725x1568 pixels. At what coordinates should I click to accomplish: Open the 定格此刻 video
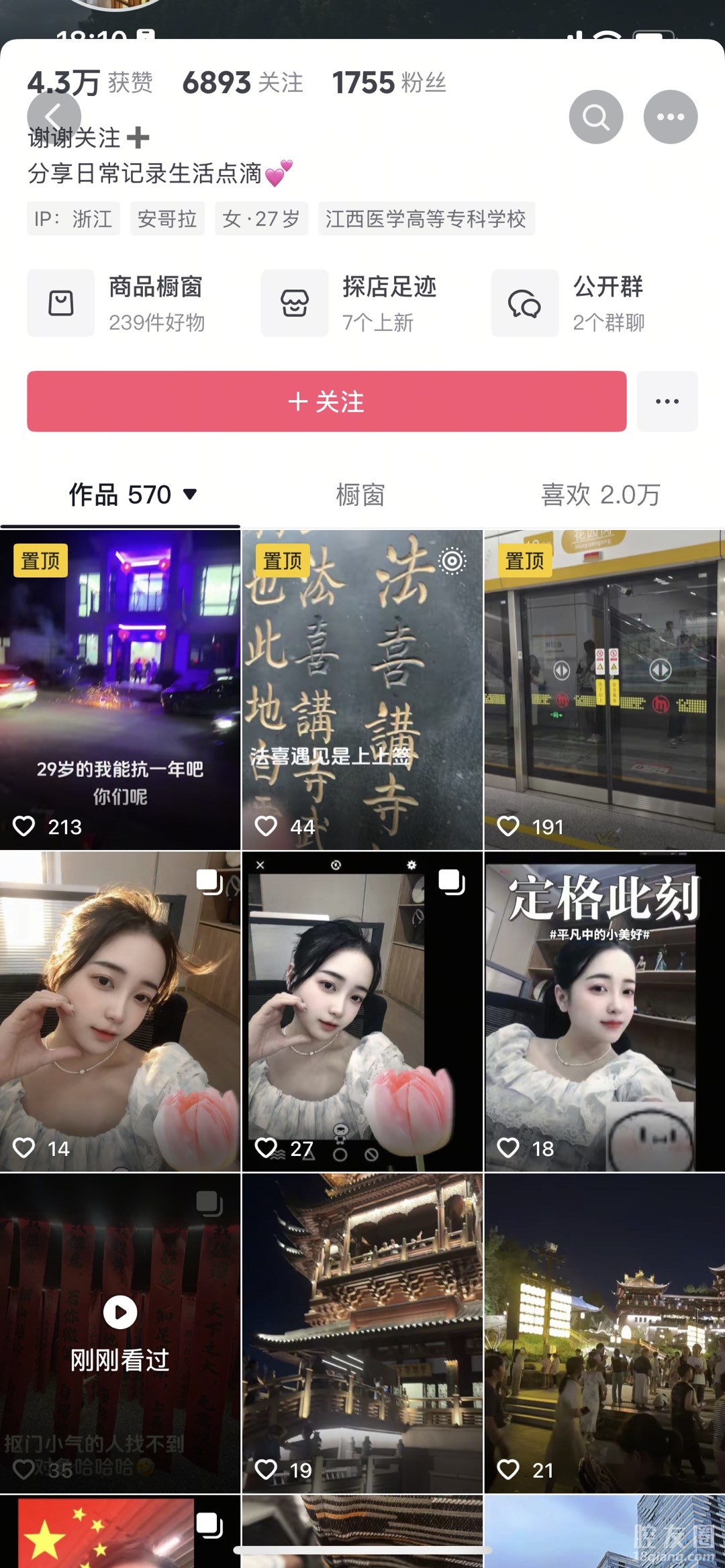(x=604, y=1012)
